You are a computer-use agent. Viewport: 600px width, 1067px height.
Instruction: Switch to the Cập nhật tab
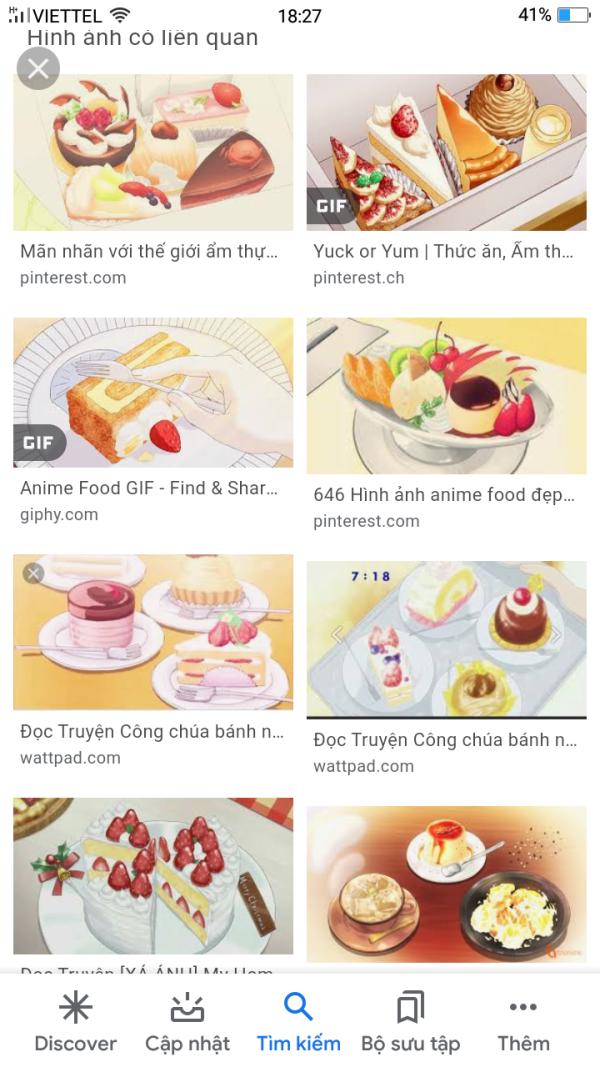187,1021
